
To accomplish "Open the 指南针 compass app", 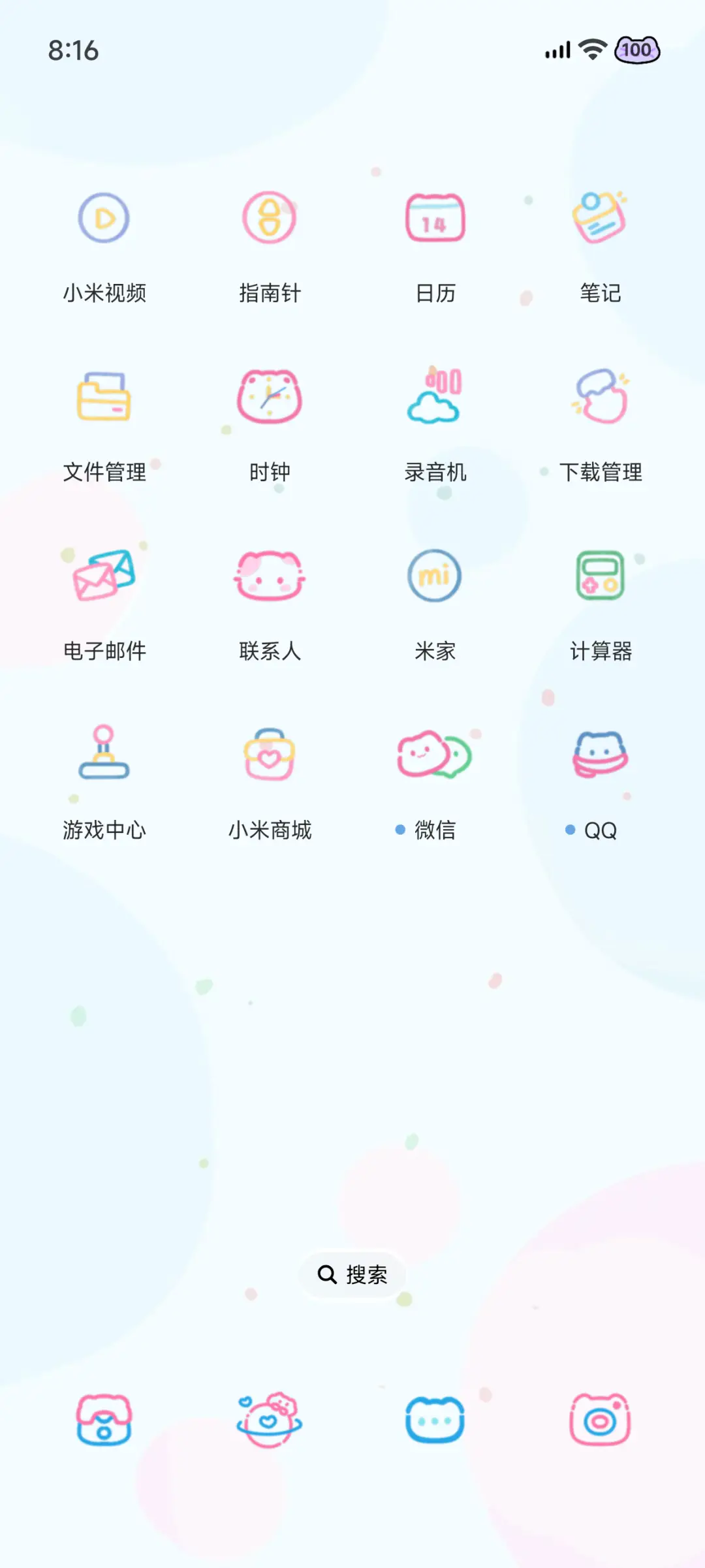I will [x=270, y=219].
